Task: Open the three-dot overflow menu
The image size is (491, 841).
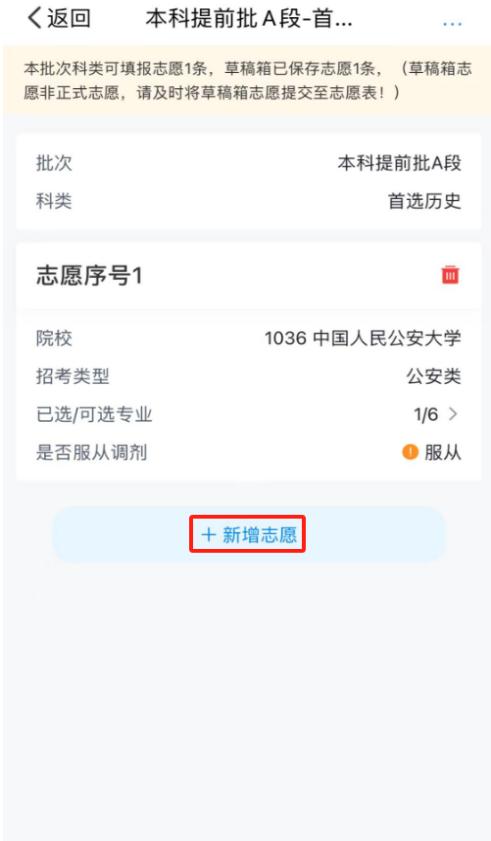Action: 452,24
